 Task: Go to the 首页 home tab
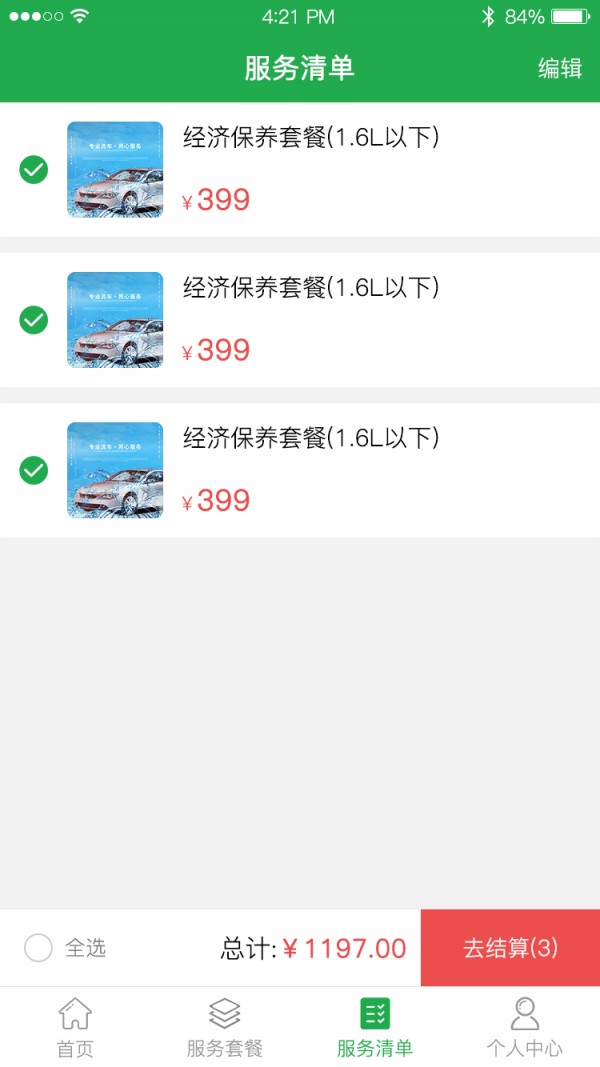tap(75, 1027)
